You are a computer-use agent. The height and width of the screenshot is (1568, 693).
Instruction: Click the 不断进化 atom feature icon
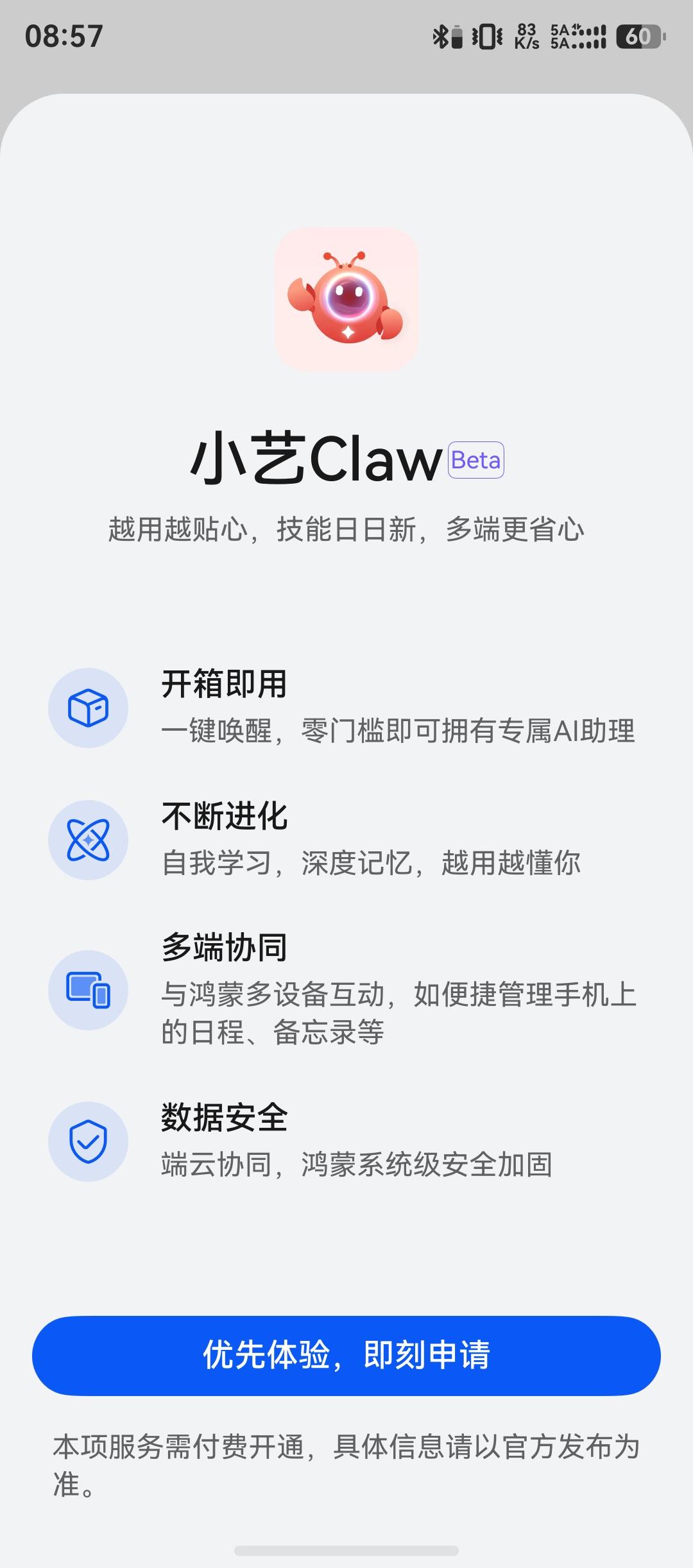pos(90,839)
